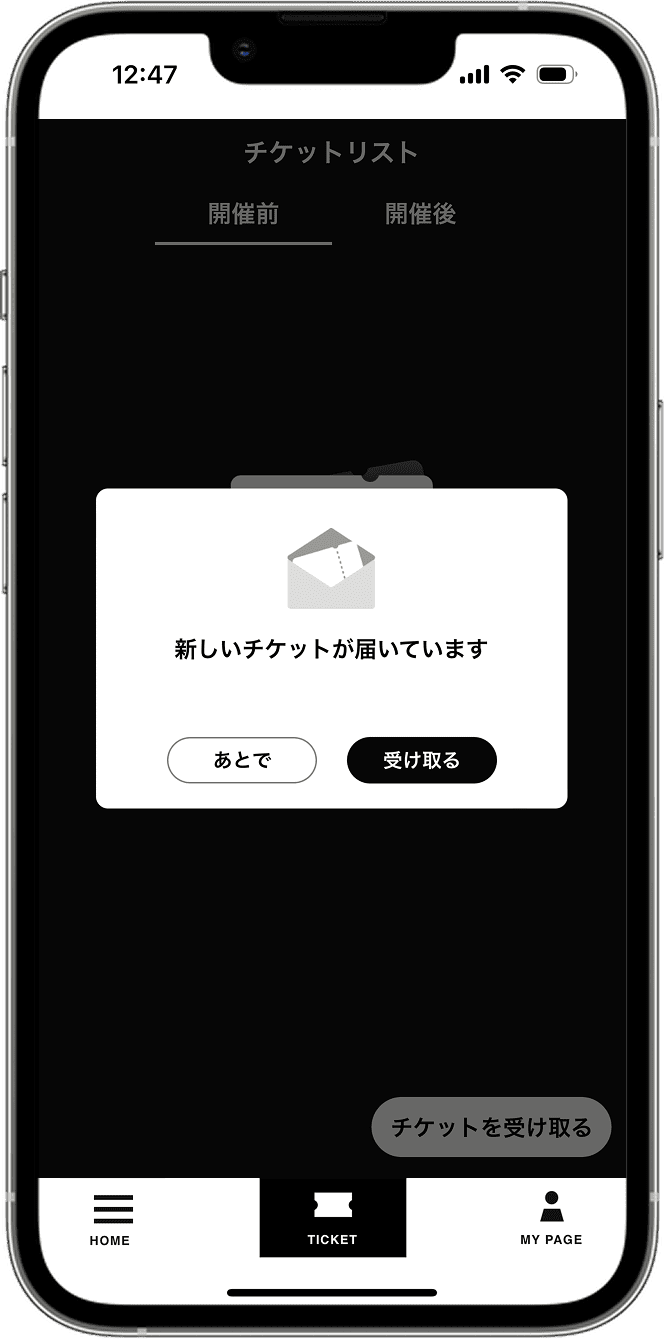Viewport: 664px width, 1339px height.
Task: Go to the HOME tab
Action: (111, 1218)
